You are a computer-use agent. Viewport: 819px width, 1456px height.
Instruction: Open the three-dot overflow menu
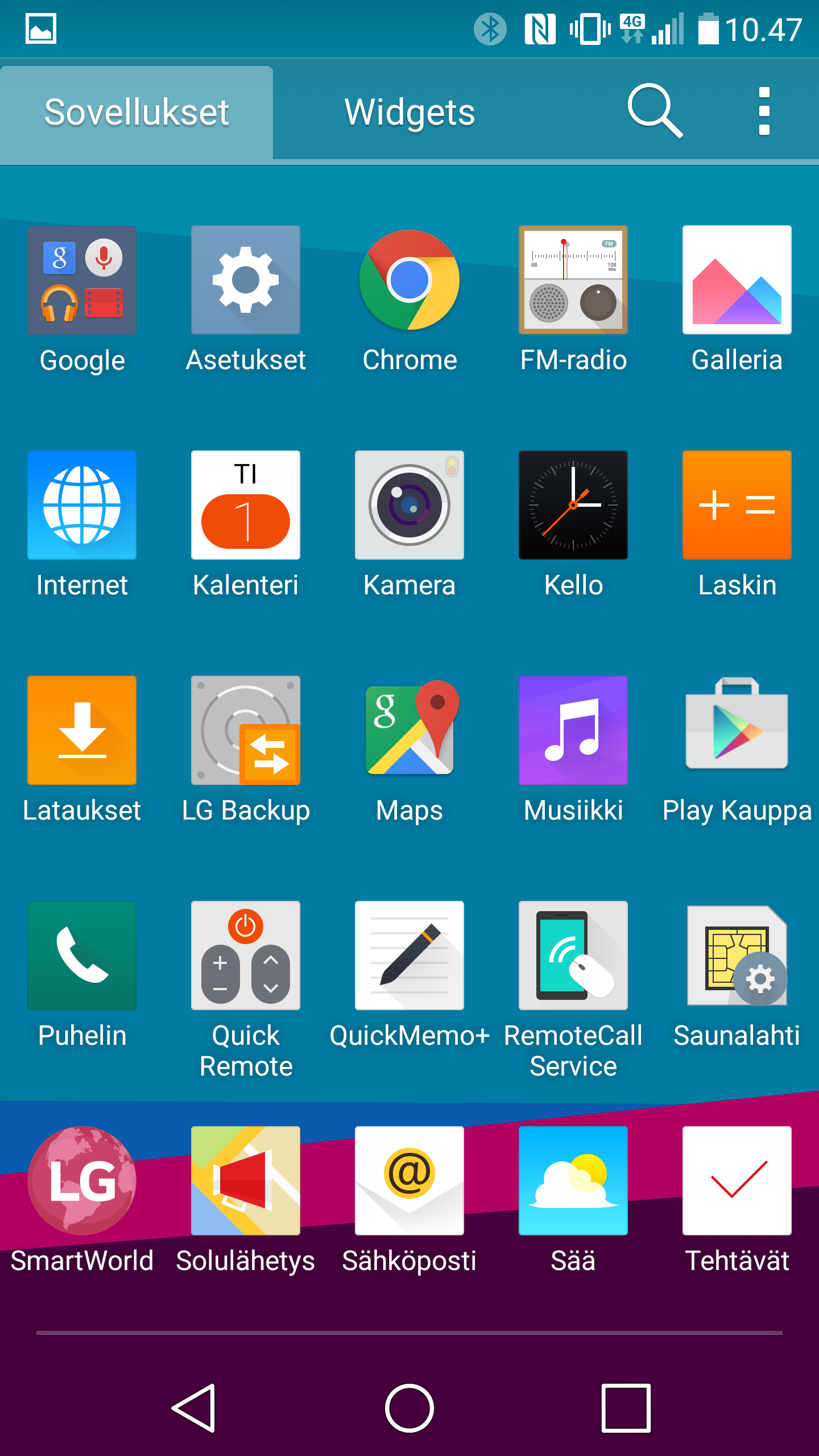pos(764,111)
